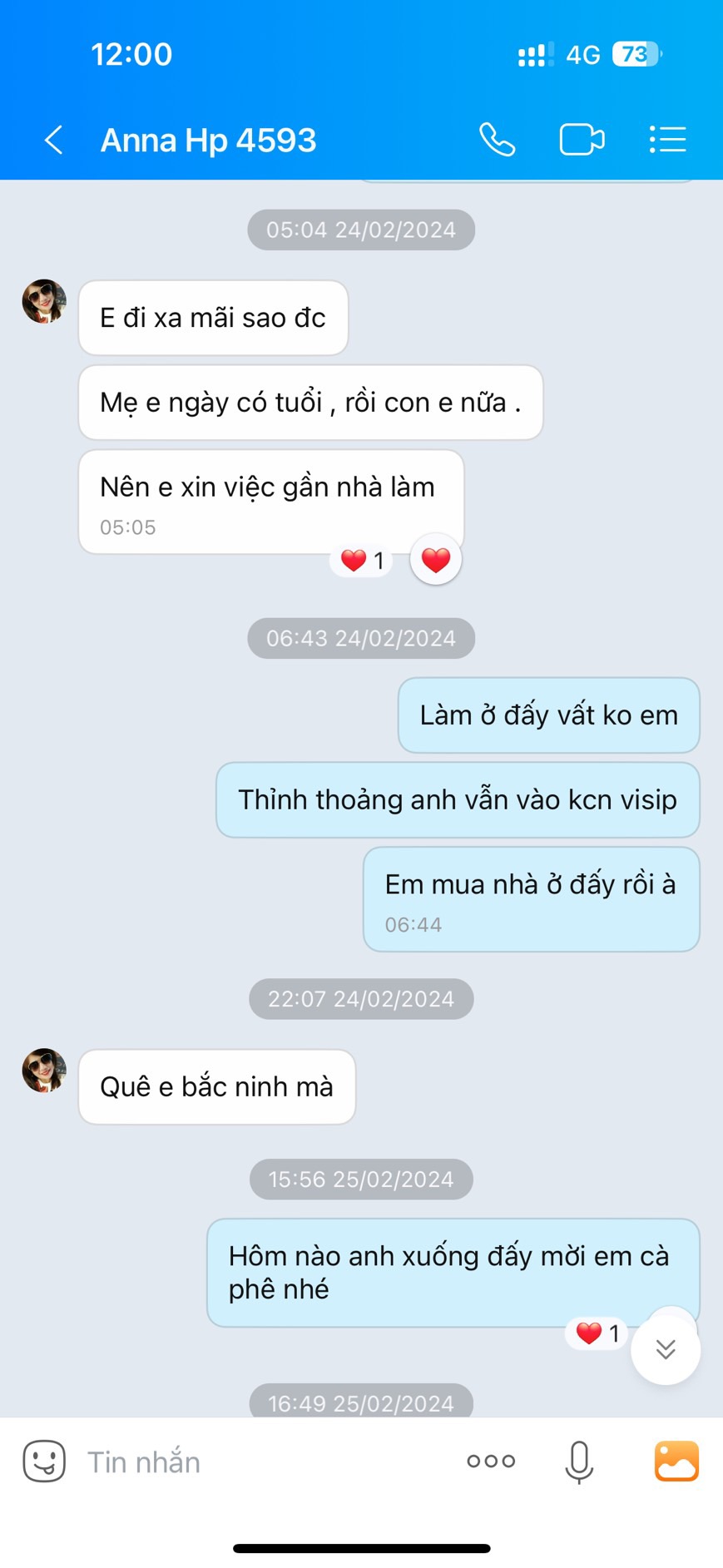Open Anna's avatar beside 'E đi xa mãi'
The width and height of the screenshot is (723, 1568).
pos(44,301)
